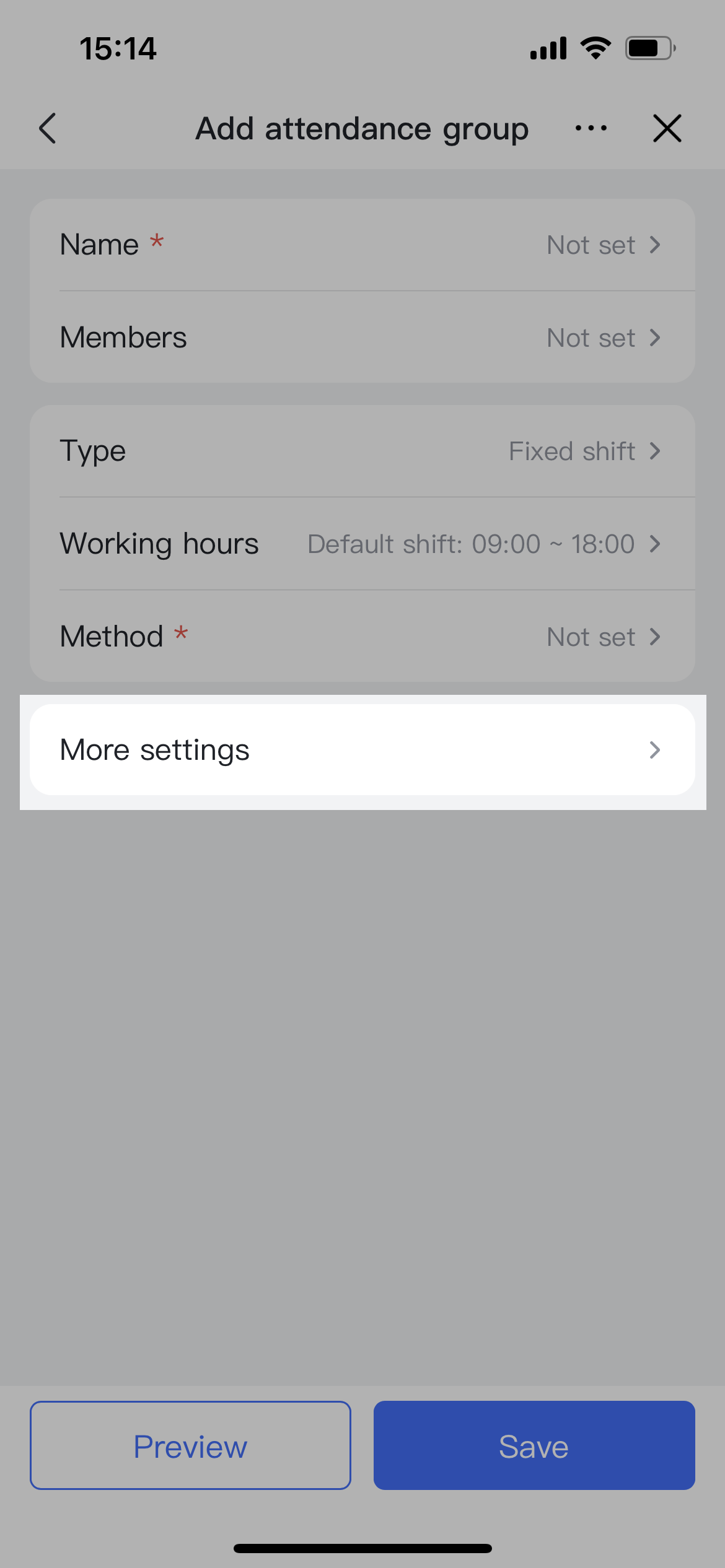Edit the Working hours default shift
Image resolution: width=725 pixels, height=1568 pixels.
(362, 544)
